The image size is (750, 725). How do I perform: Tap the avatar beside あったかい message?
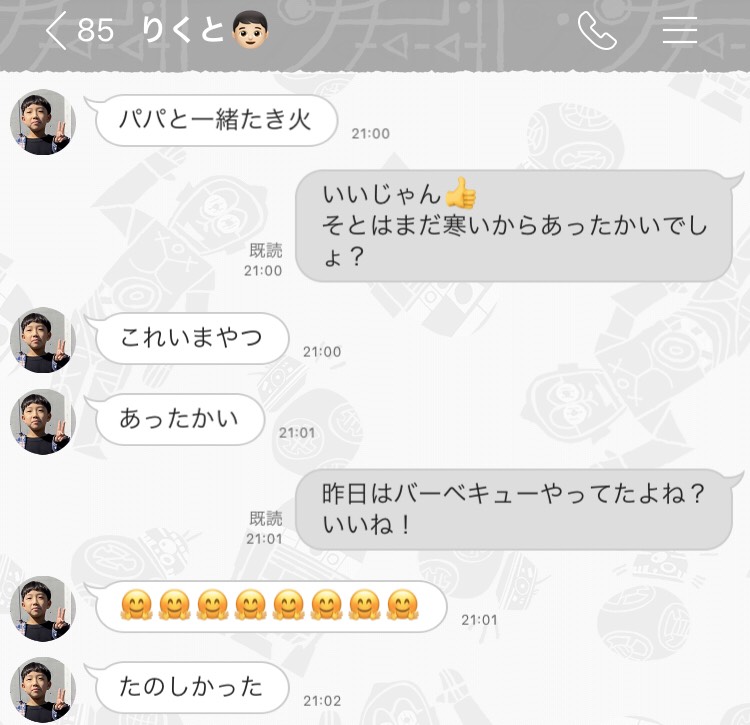pyautogui.click(x=43, y=421)
